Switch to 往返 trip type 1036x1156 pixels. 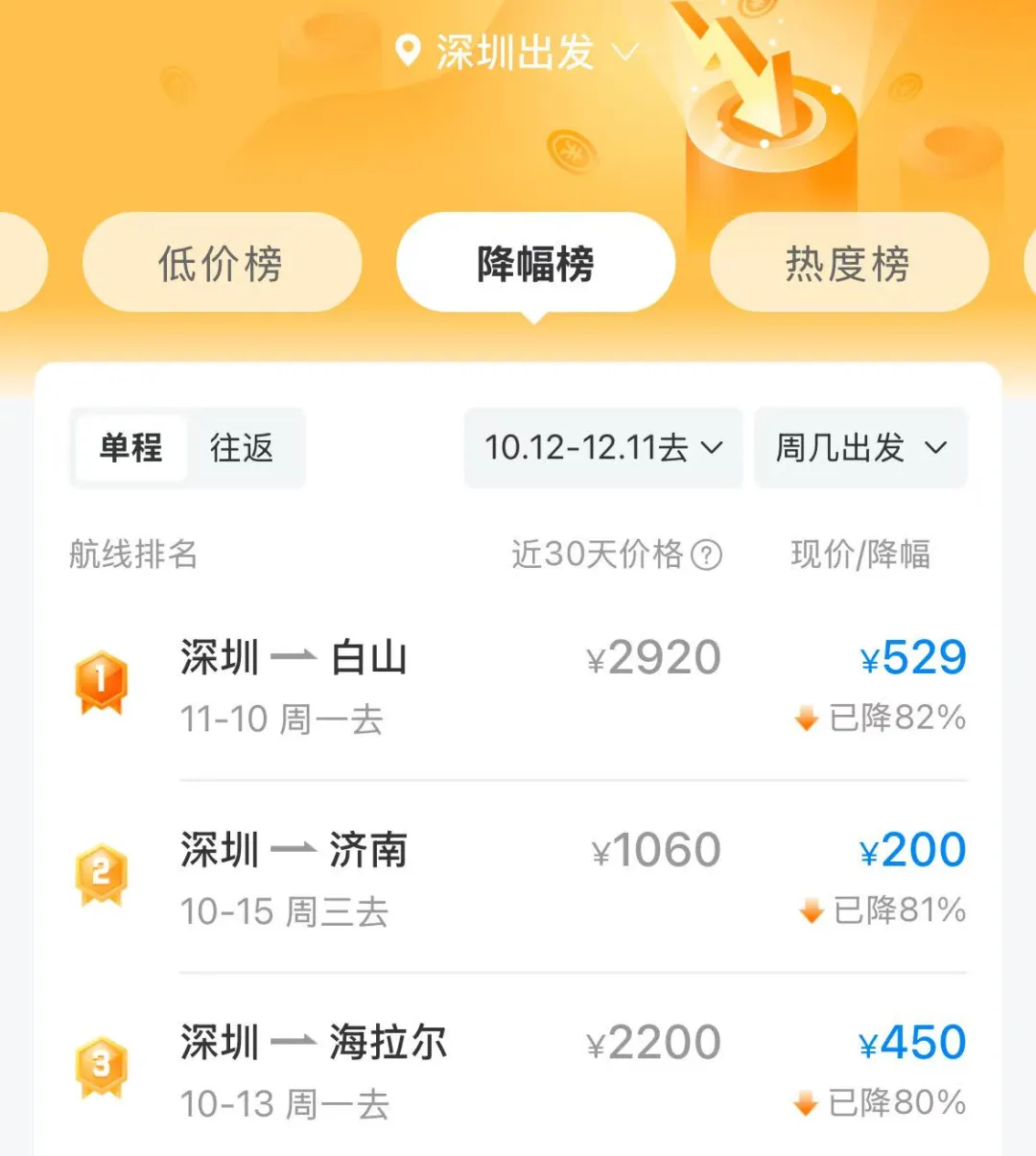pyautogui.click(x=243, y=448)
